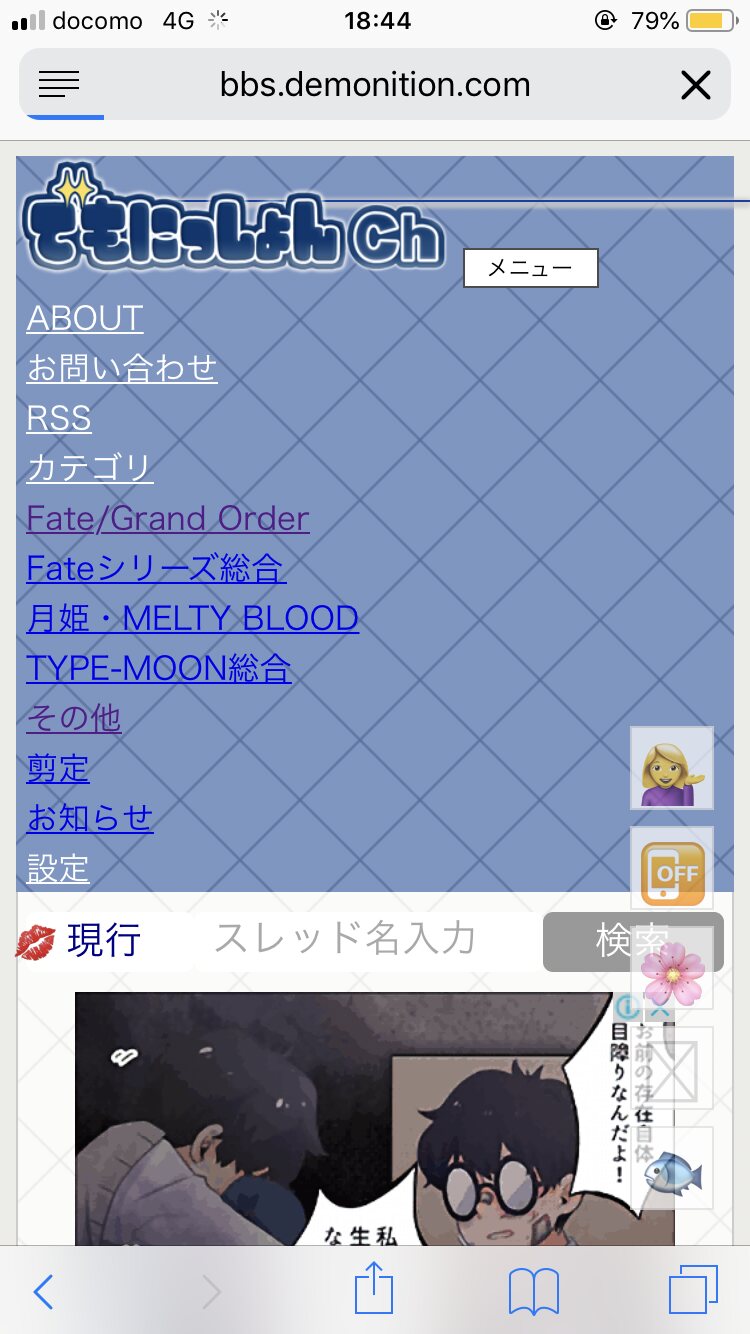Image resolution: width=750 pixels, height=1334 pixels.
Task: Open the 設定 settings link
Action: [x=58, y=868]
